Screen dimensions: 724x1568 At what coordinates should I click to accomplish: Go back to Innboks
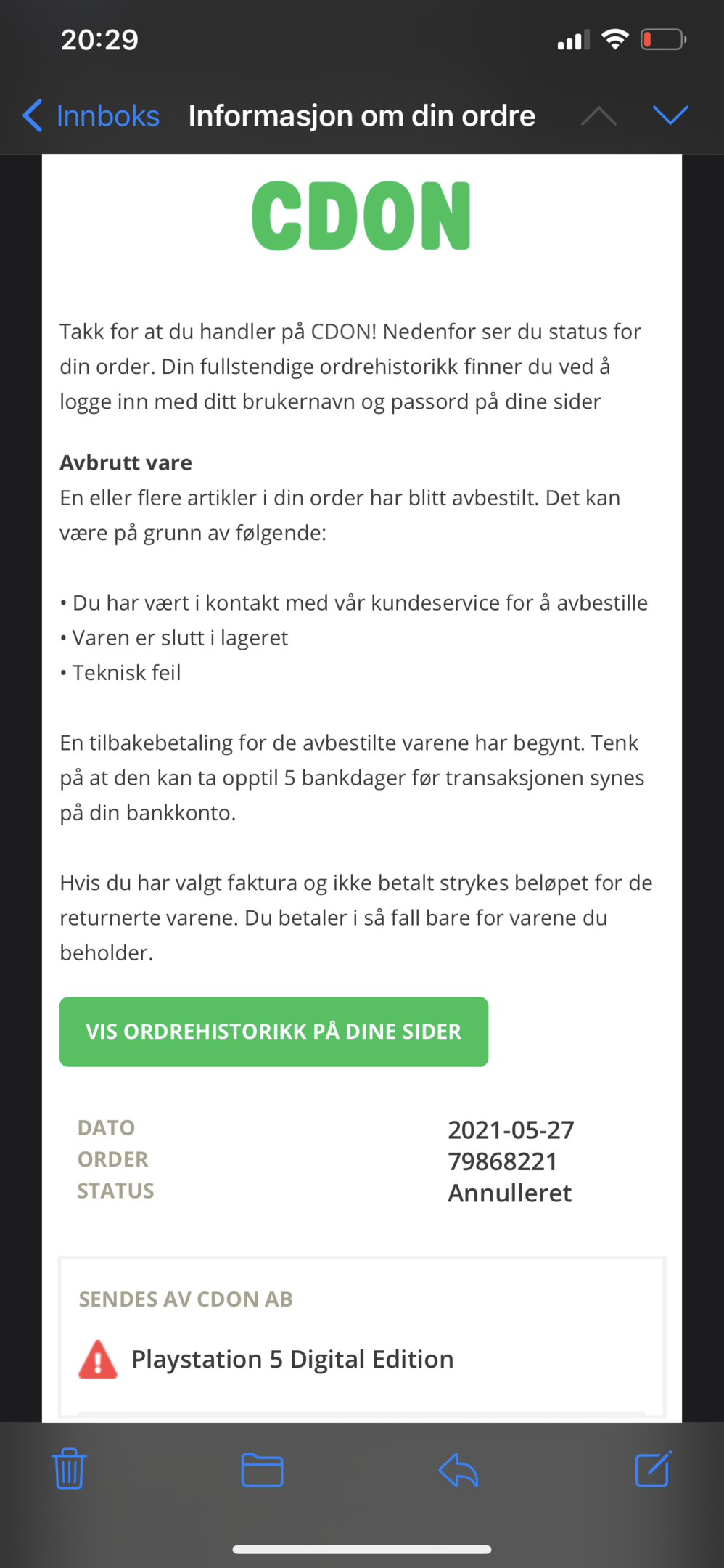(x=91, y=116)
